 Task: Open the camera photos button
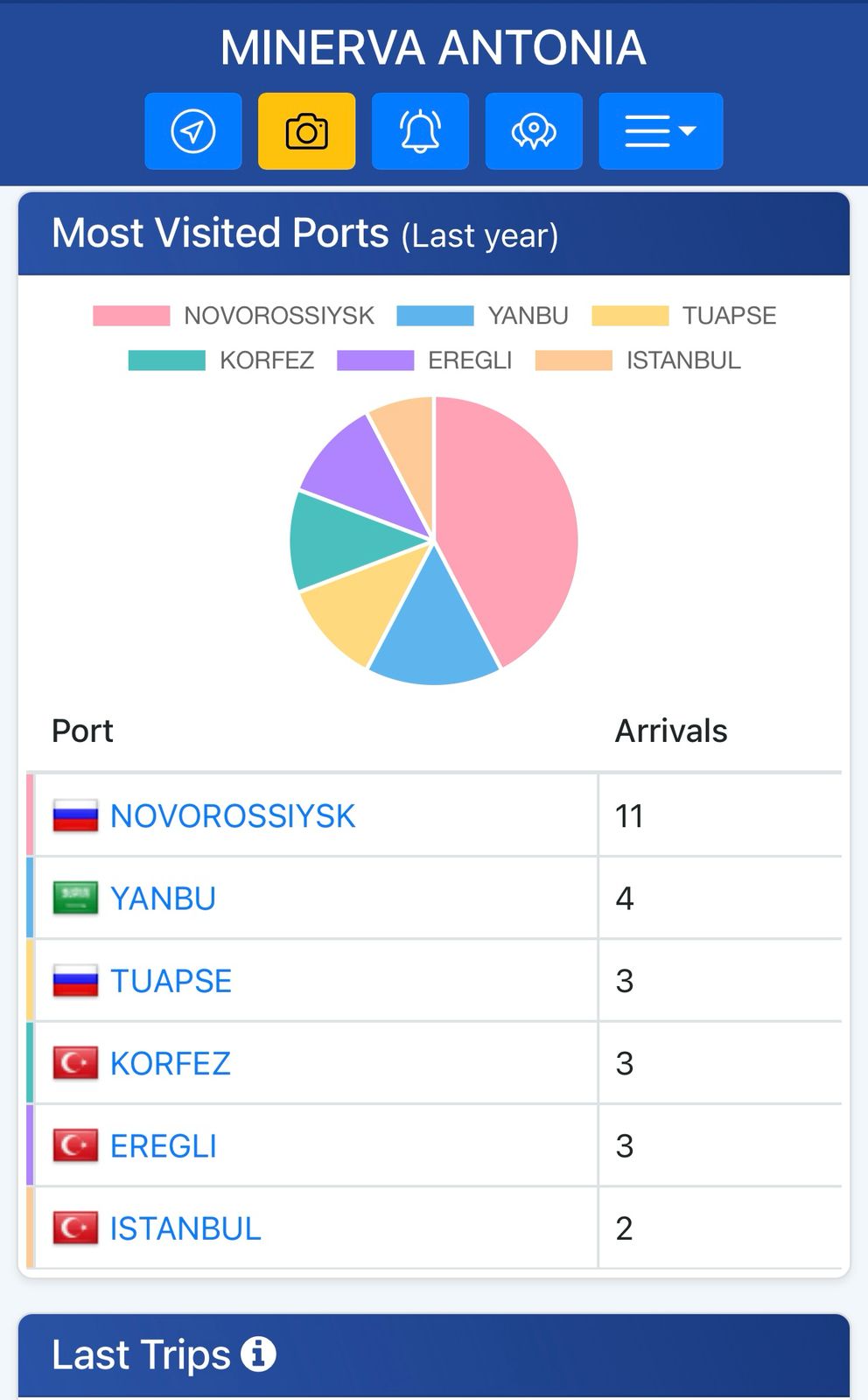[306, 131]
